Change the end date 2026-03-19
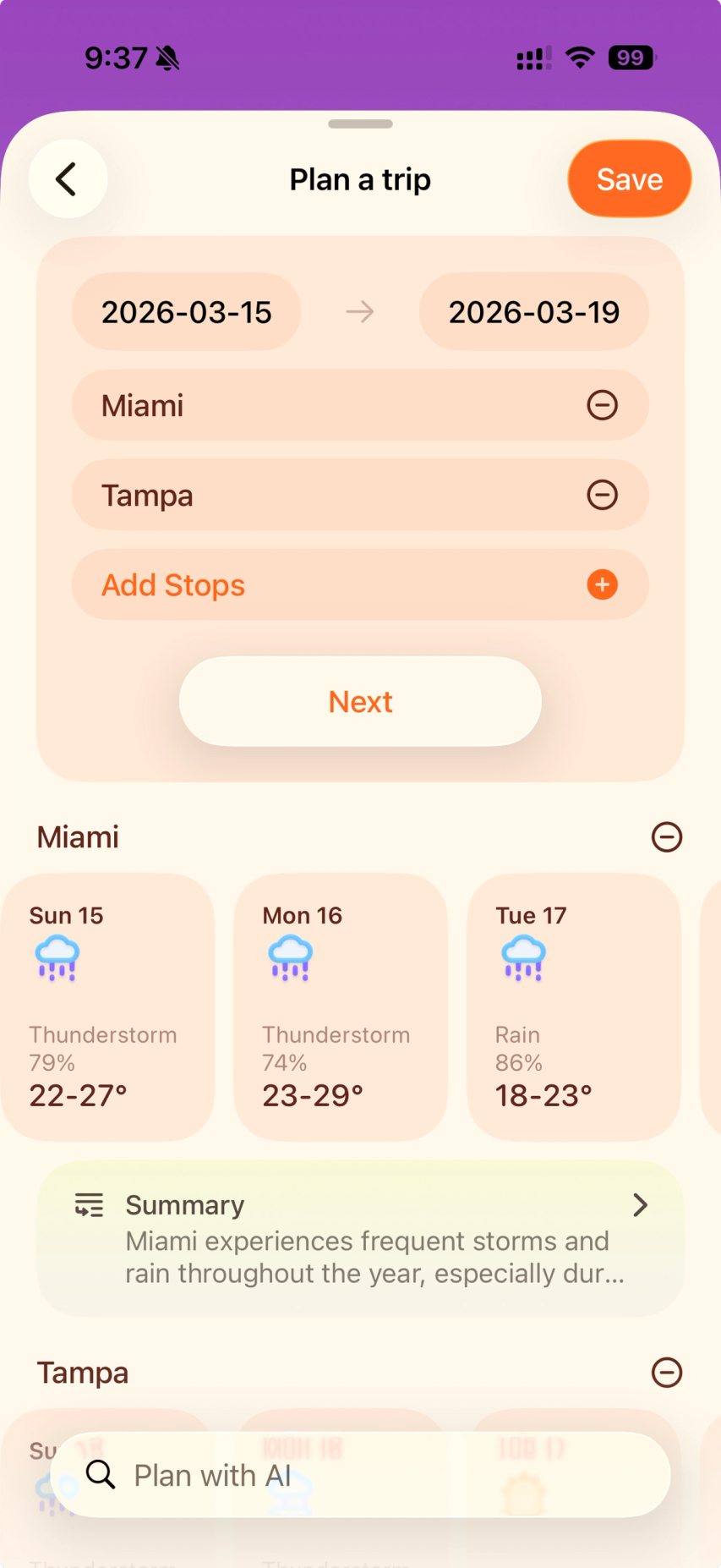721x1568 pixels. point(533,312)
